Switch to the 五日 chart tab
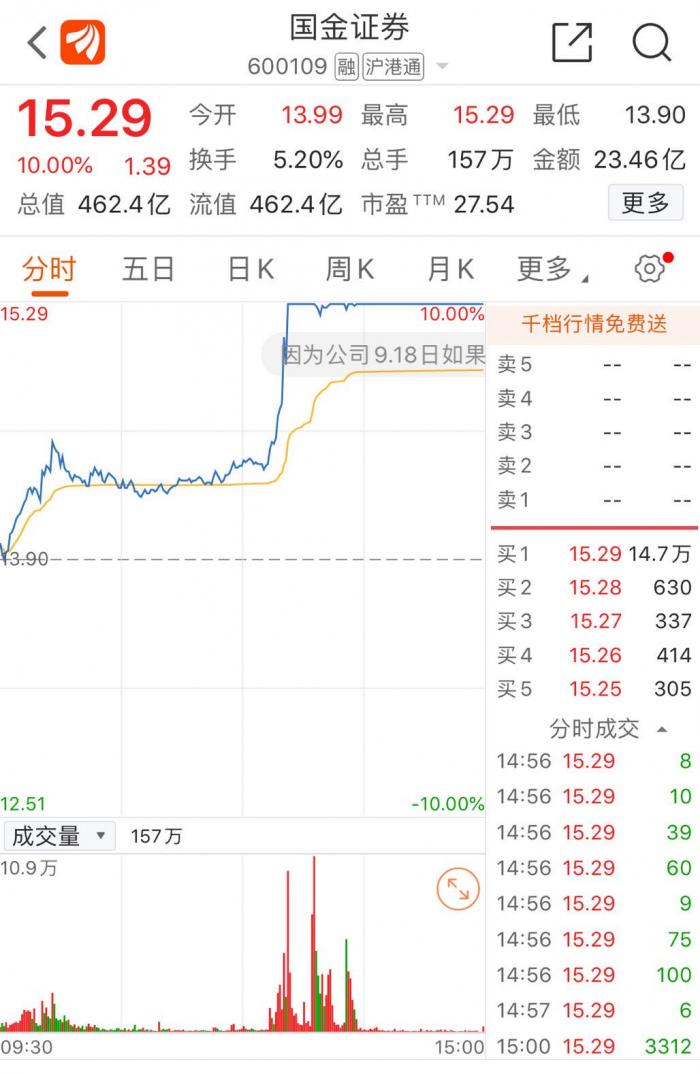700x1074 pixels. pyautogui.click(x=148, y=269)
